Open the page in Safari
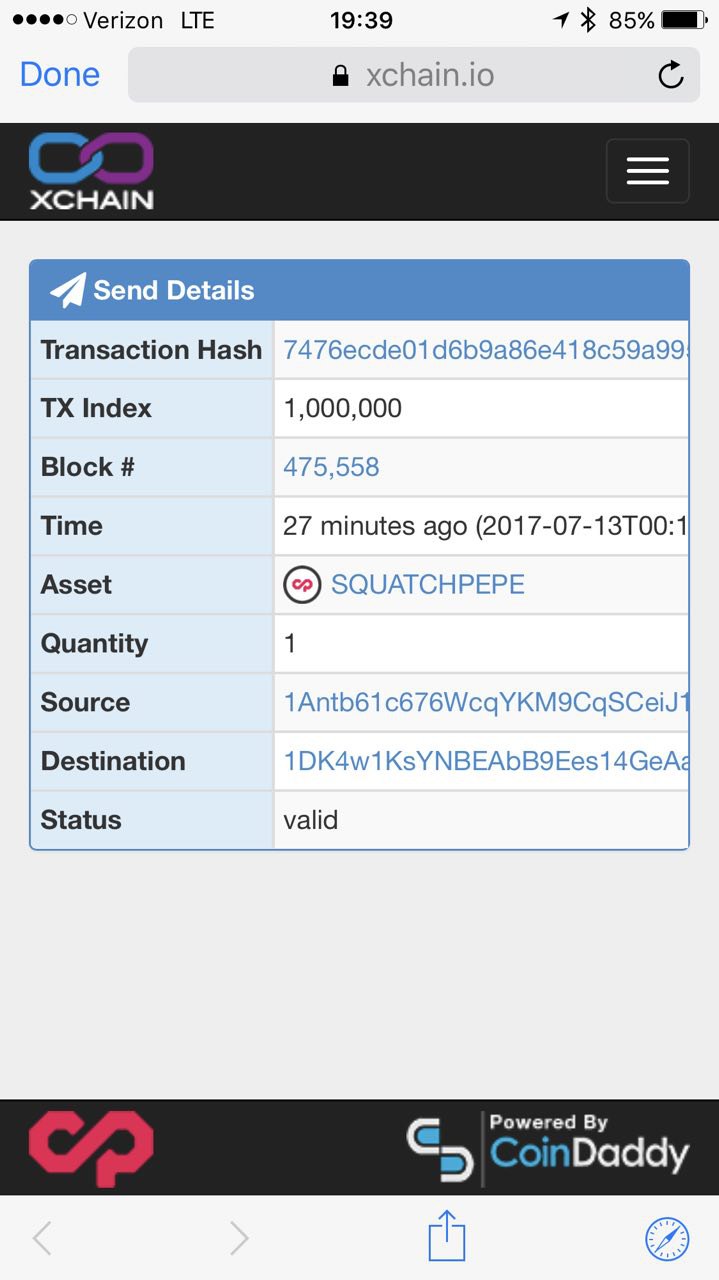 (x=666, y=1239)
